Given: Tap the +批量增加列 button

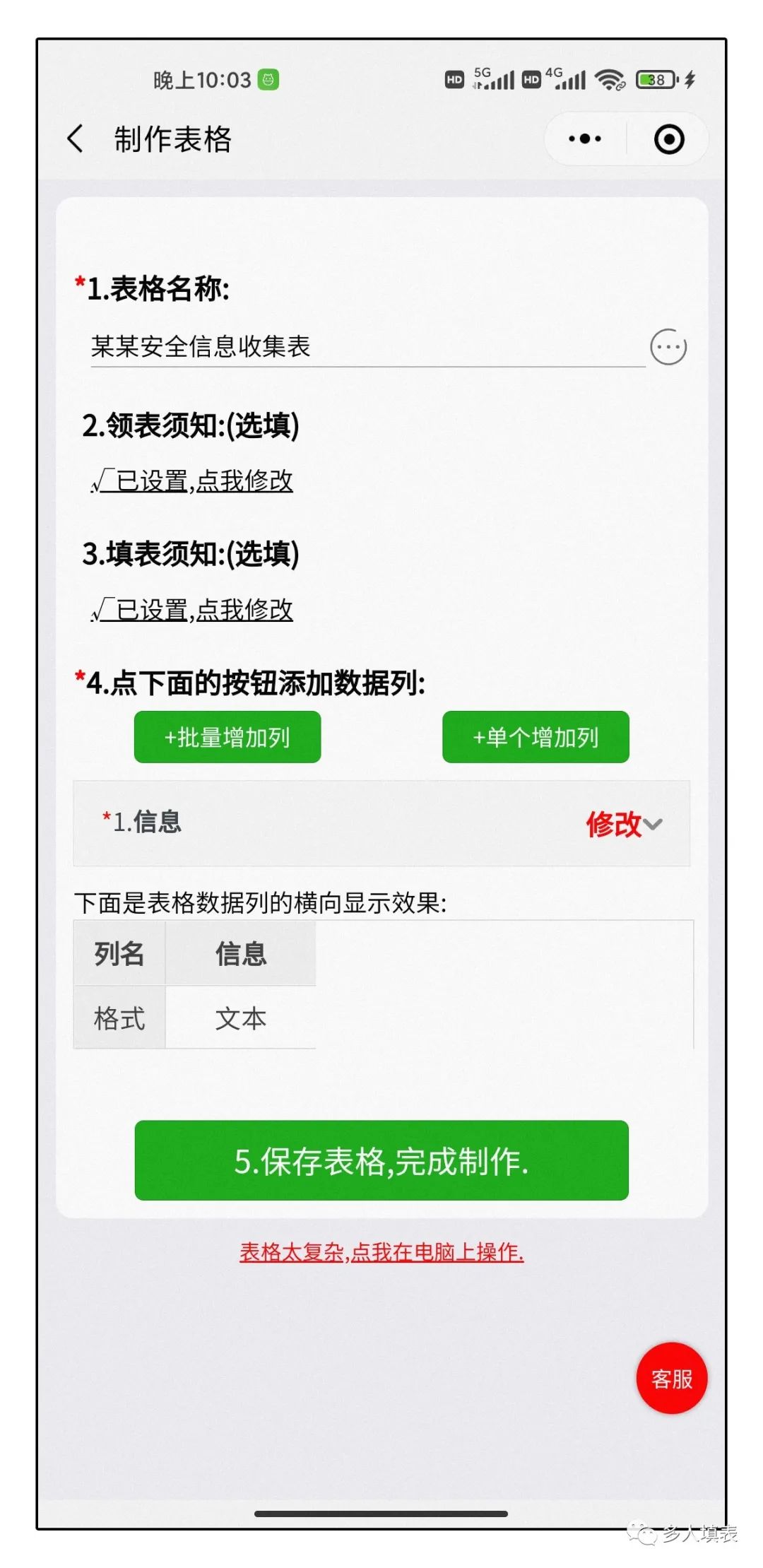Looking at the screenshot, I should pyautogui.click(x=227, y=737).
